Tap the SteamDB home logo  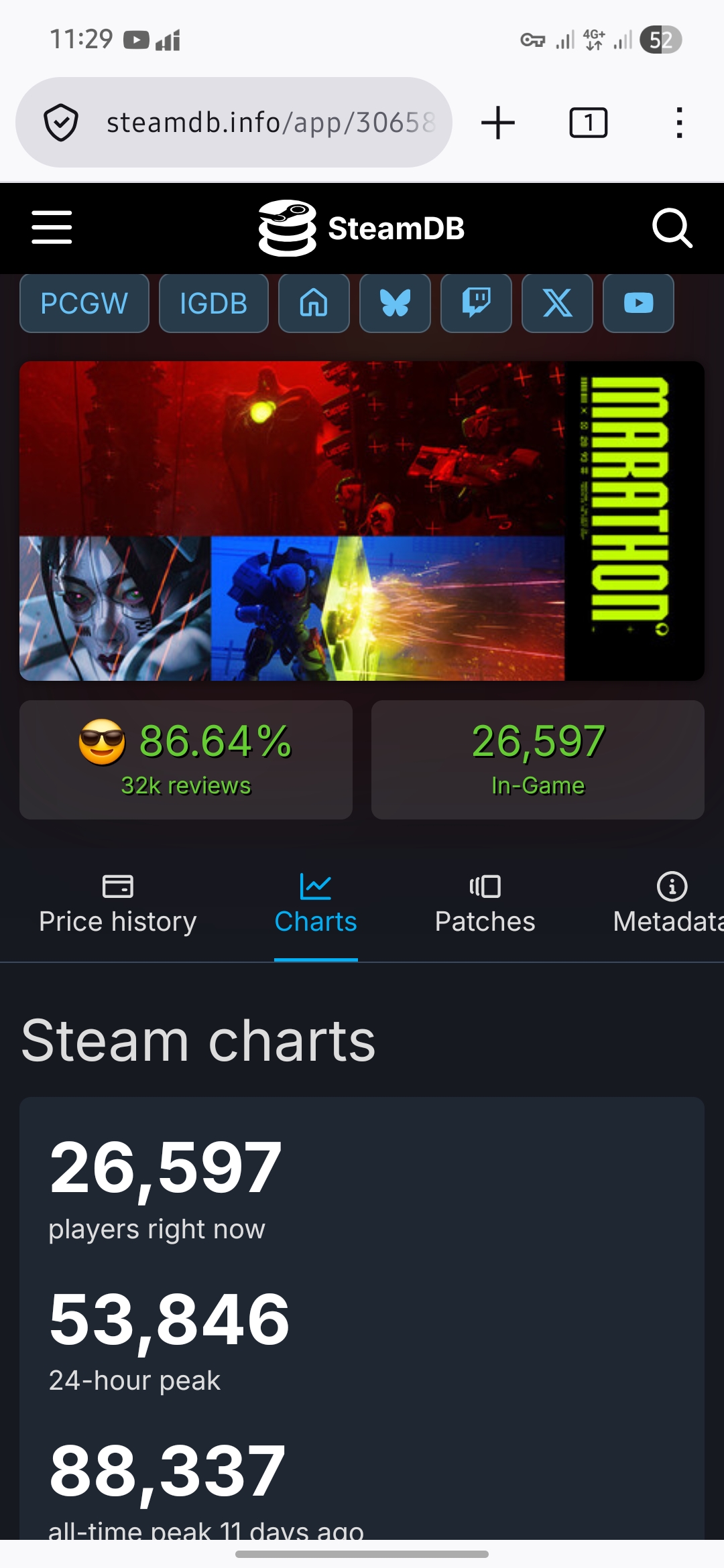coord(361,228)
